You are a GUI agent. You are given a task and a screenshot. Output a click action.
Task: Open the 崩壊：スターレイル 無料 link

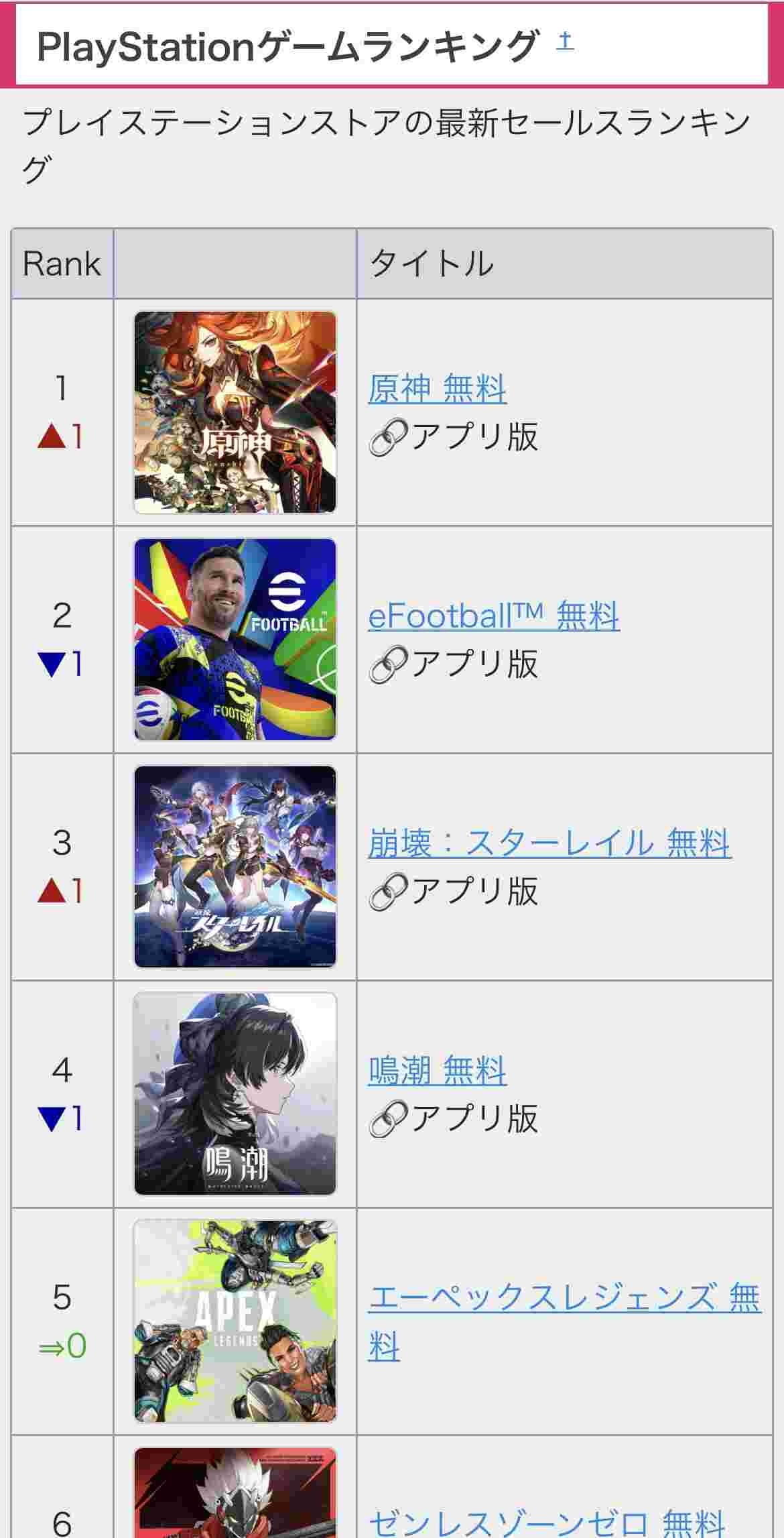549,843
